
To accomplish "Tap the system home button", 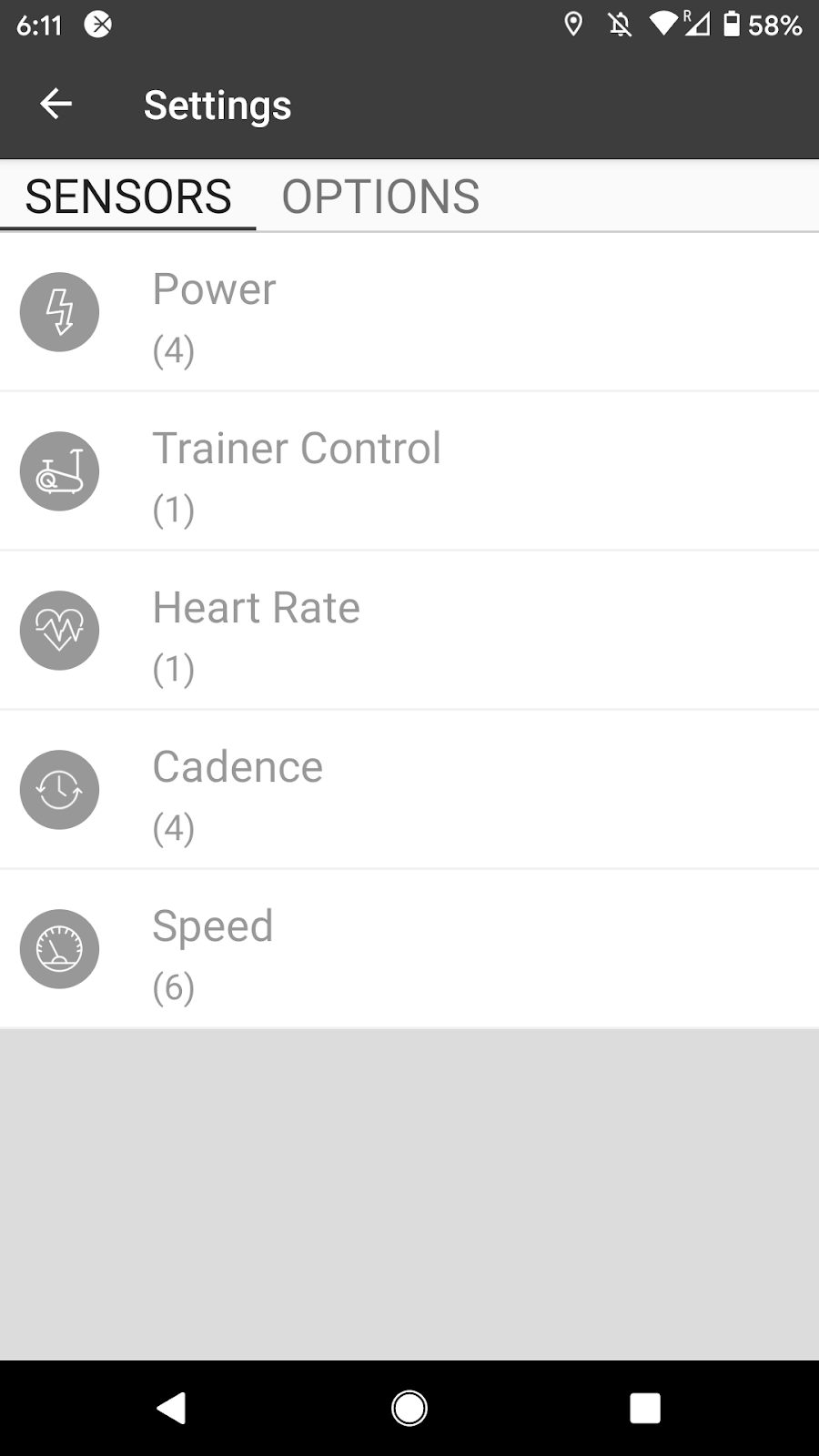I will point(409,1408).
